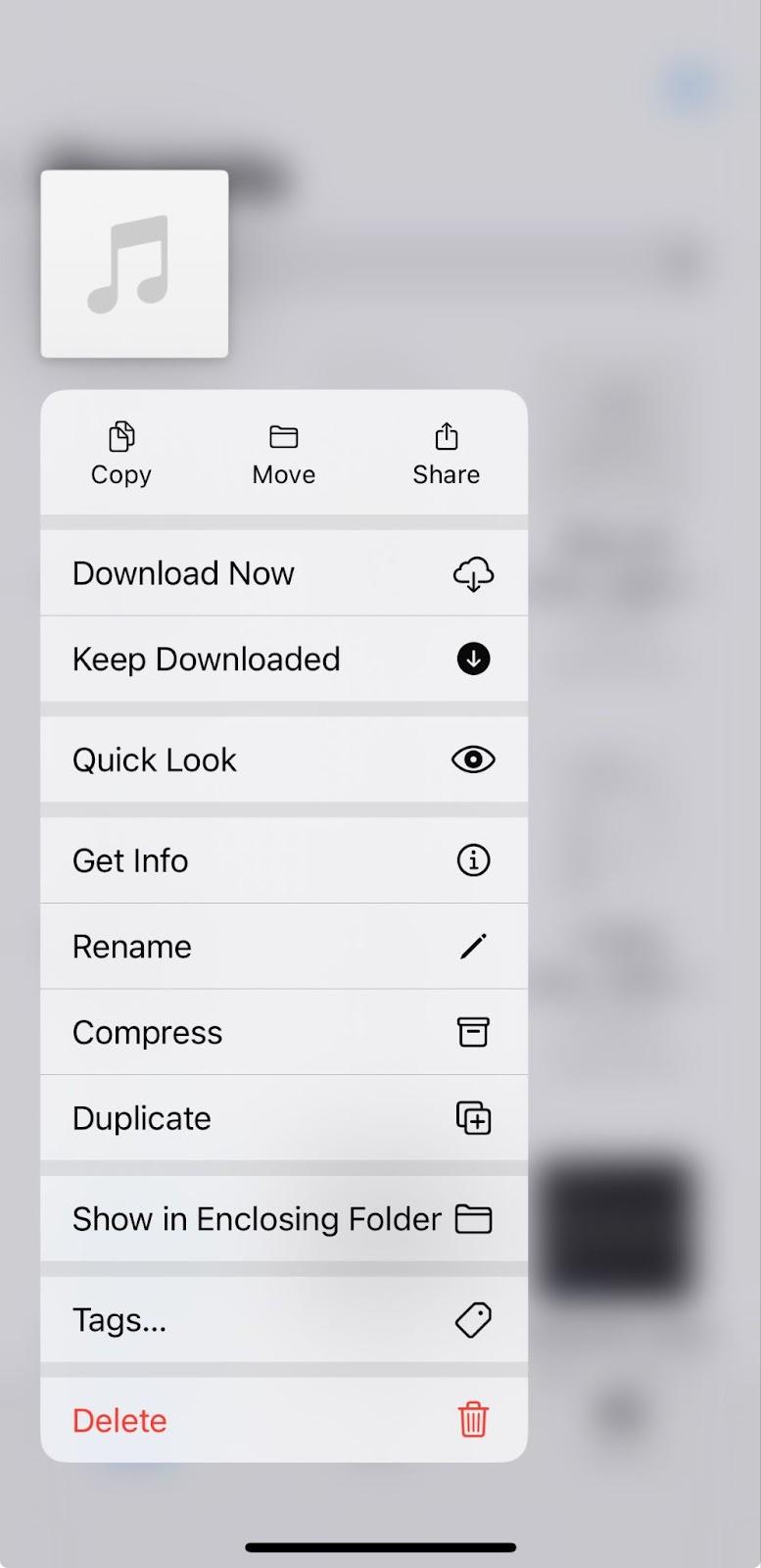
Task: Open the Tags… option
Action: pos(283,1320)
